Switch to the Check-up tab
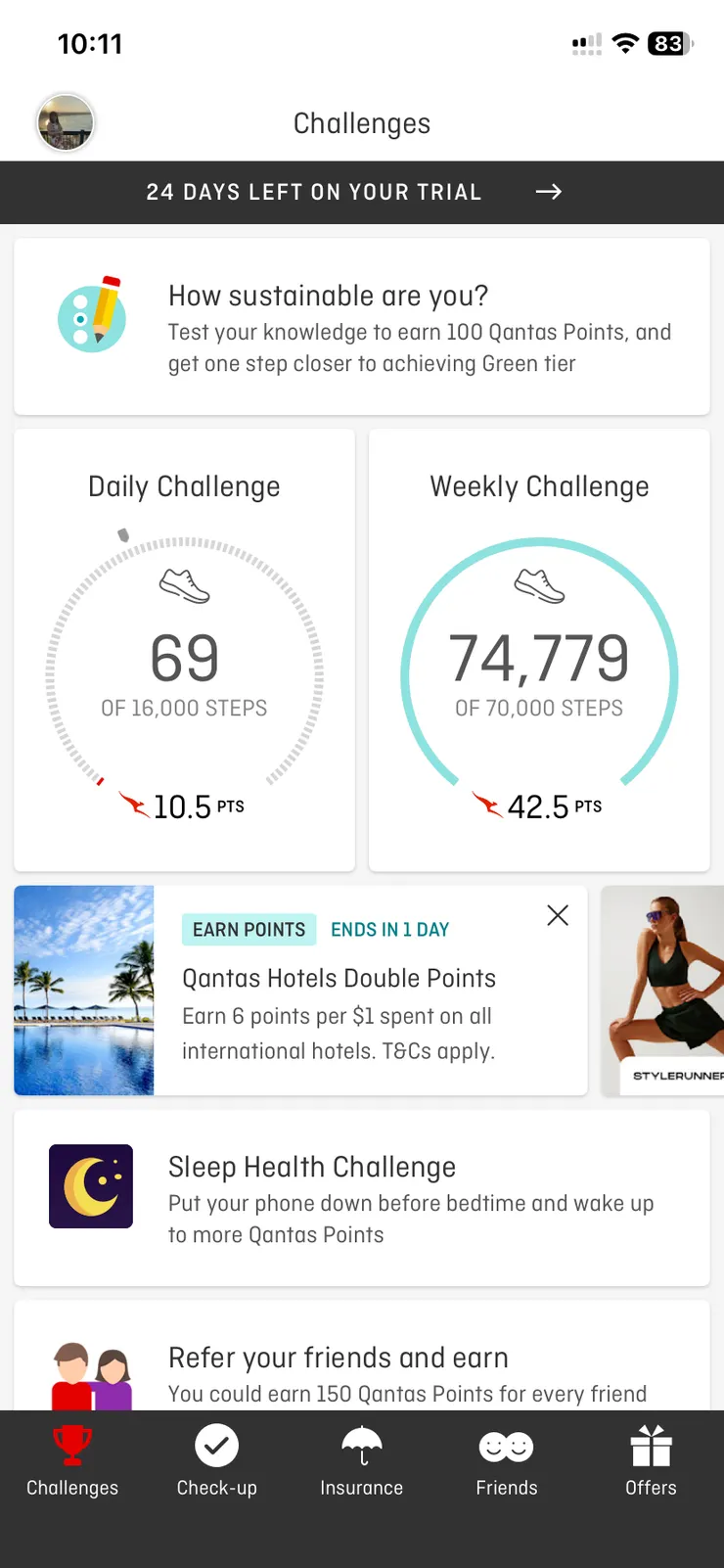Viewport: 724px width, 1568px height. [x=217, y=1461]
